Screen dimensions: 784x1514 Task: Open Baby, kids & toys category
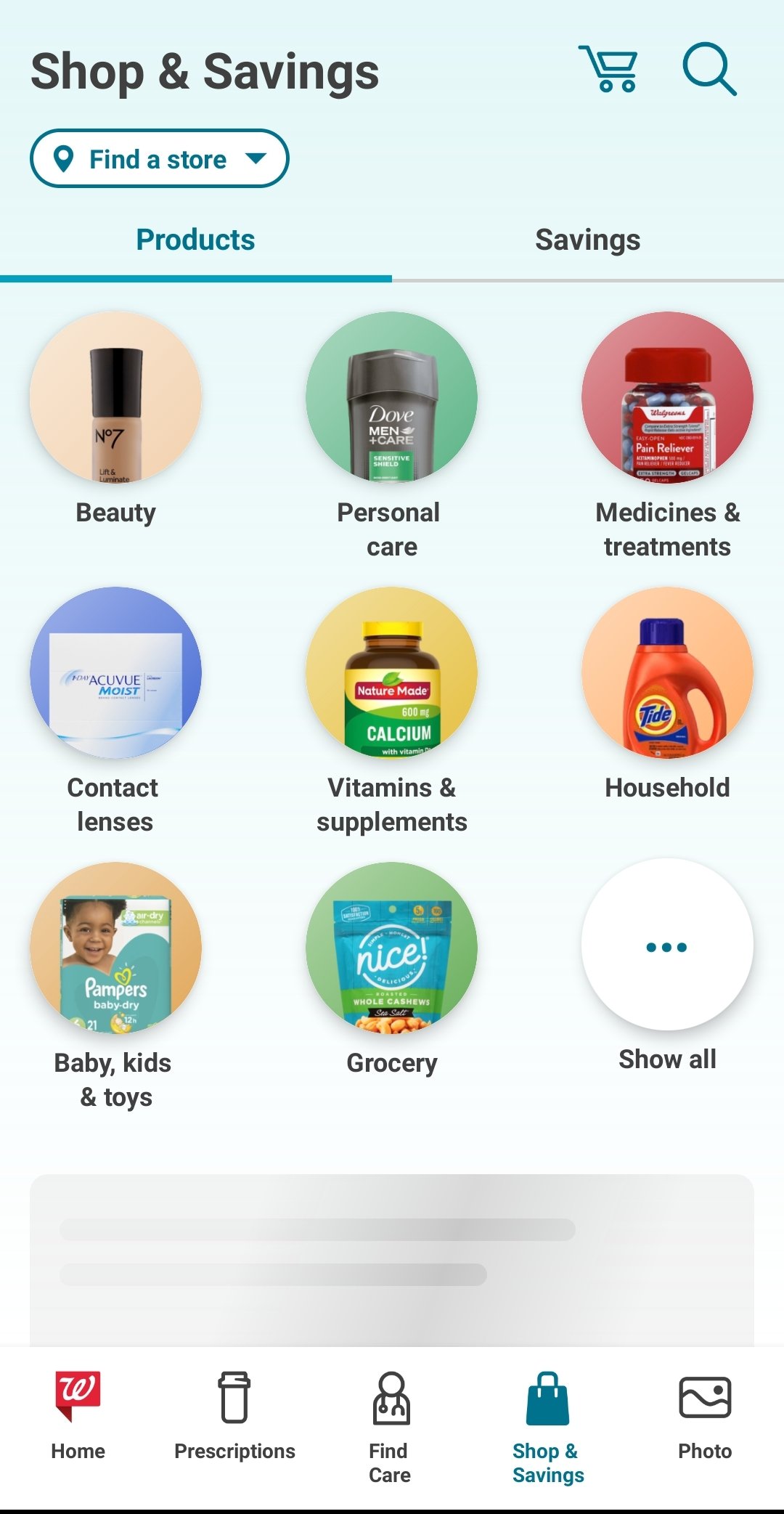[x=115, y=948]
